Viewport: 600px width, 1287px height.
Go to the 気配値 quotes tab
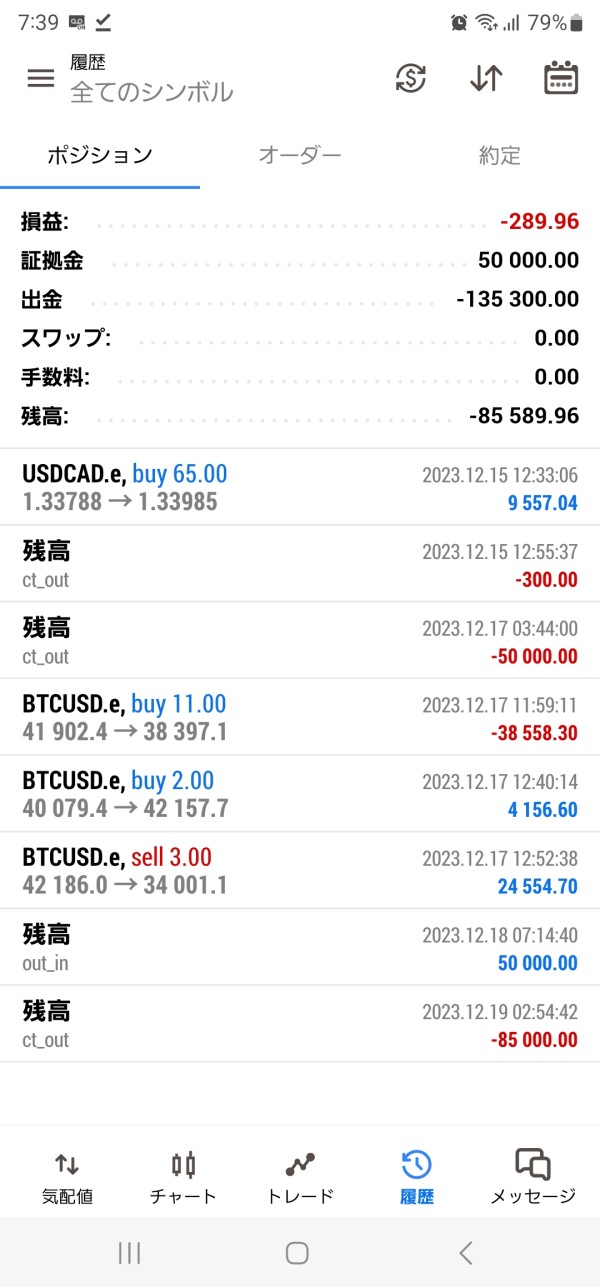coord(67,1176)
